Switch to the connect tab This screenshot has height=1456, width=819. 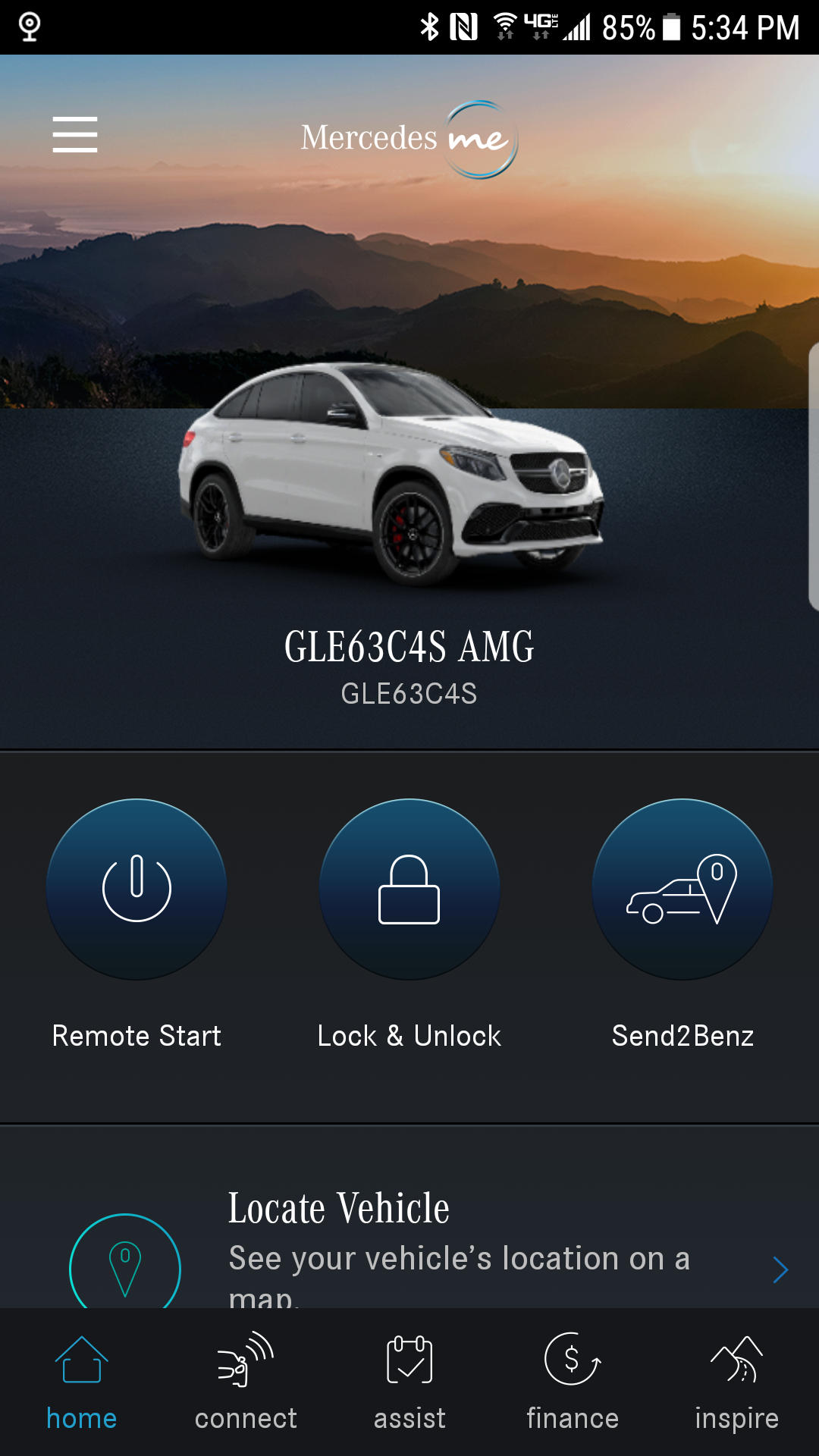246,1382
